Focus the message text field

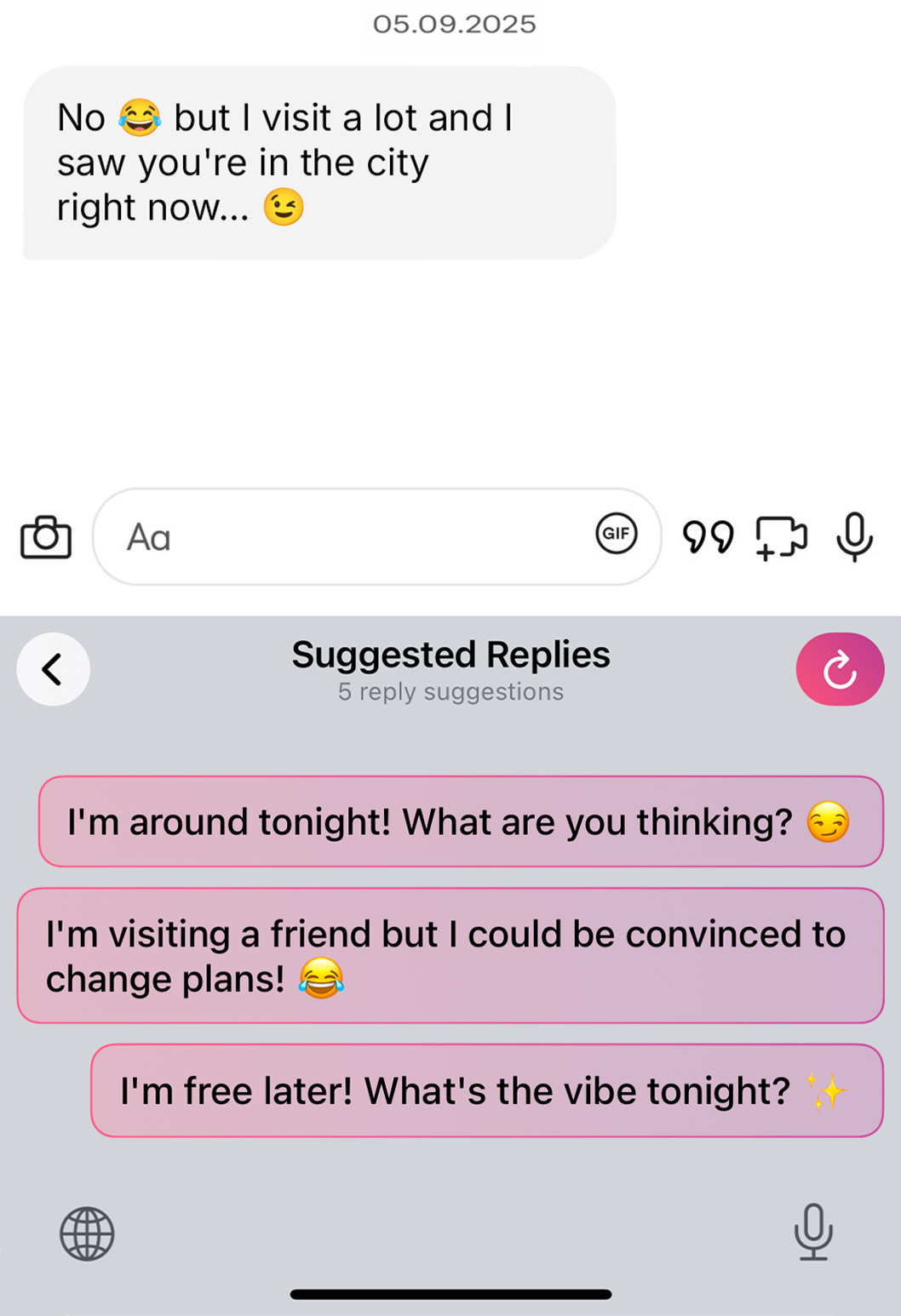click(x=341, y=537)
